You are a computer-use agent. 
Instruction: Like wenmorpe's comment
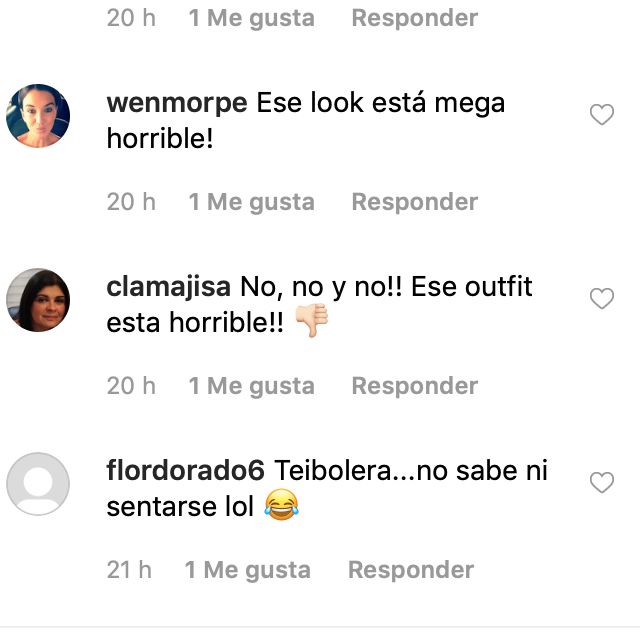601,115
